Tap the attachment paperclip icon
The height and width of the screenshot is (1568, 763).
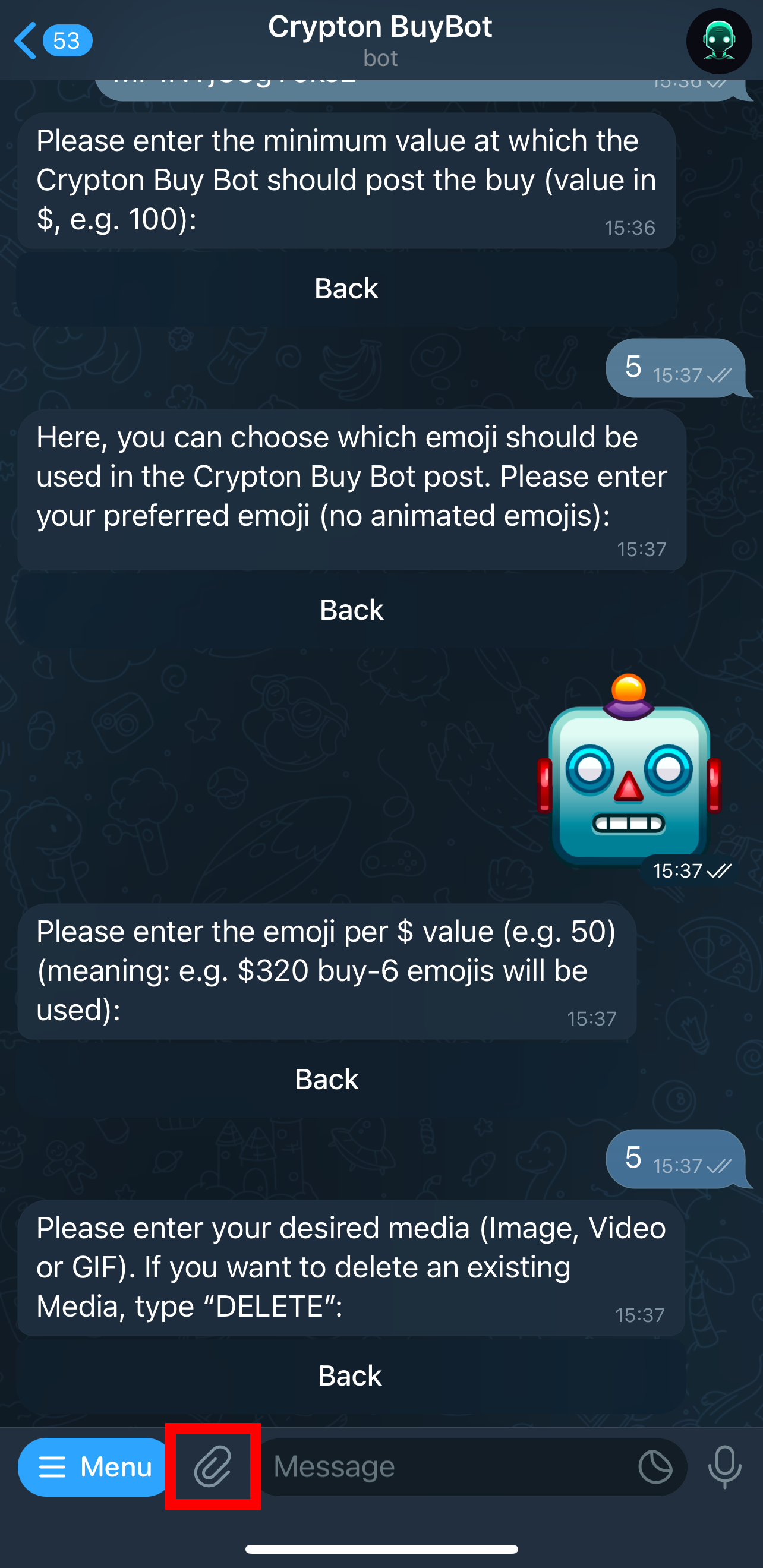(213, 1466)
